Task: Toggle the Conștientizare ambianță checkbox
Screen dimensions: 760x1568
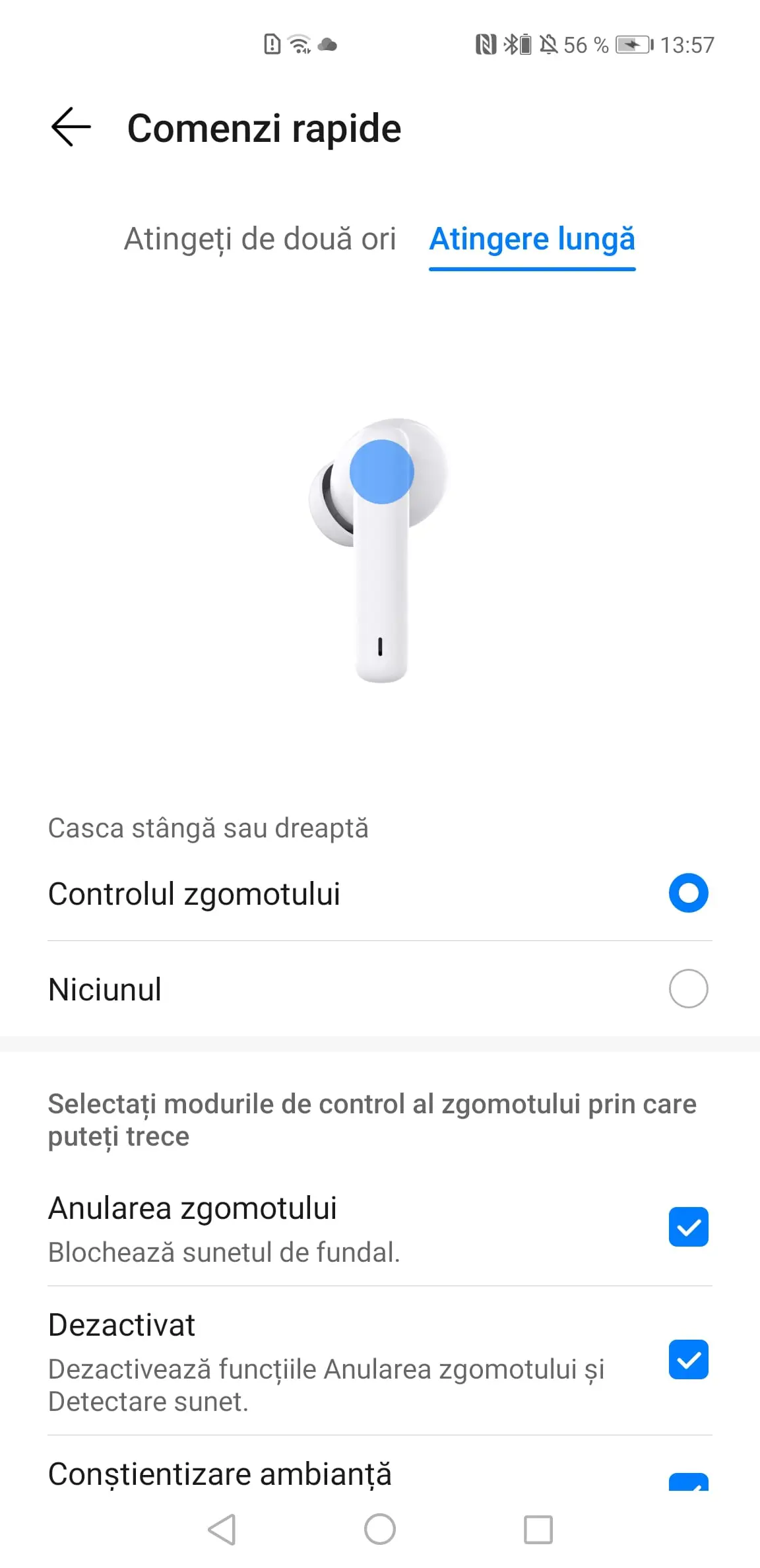Action: click(688, 1482)
